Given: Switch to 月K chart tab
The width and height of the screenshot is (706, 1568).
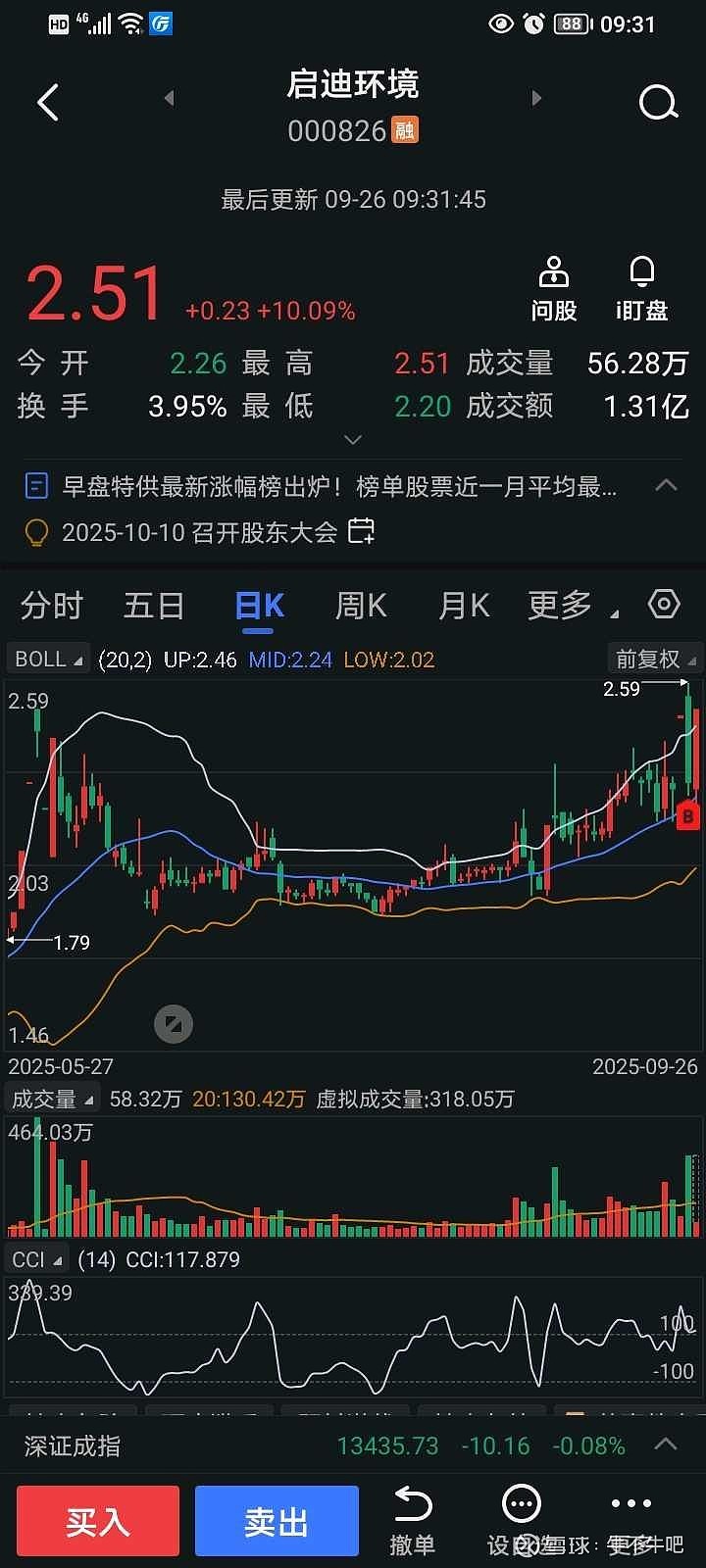Looking at the screenshot, I should tap(464, 606).
